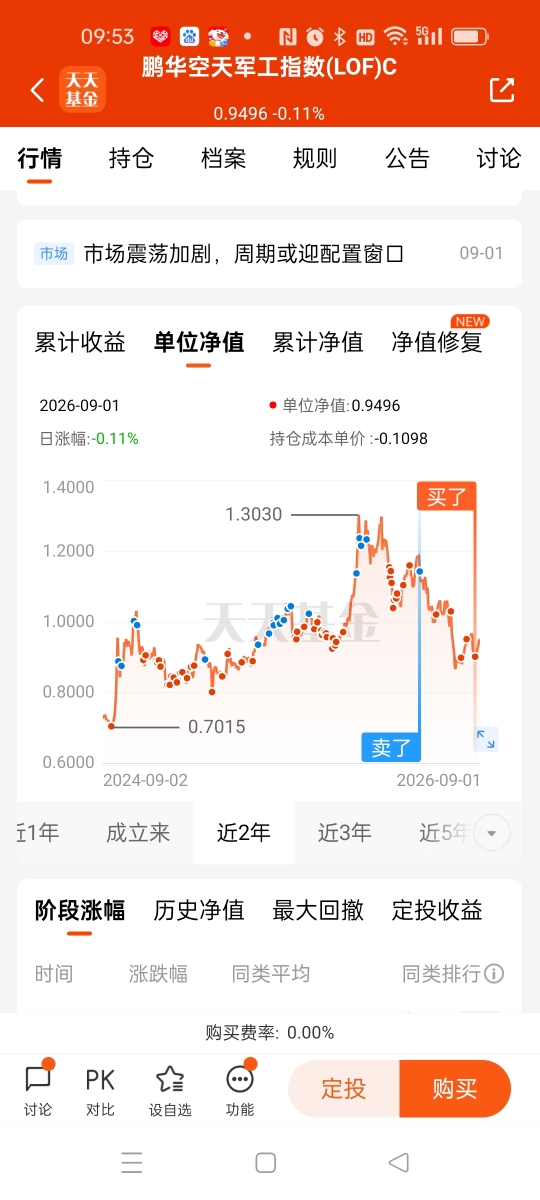
Task: Open the 档案 tab
Action: (223, 158)
